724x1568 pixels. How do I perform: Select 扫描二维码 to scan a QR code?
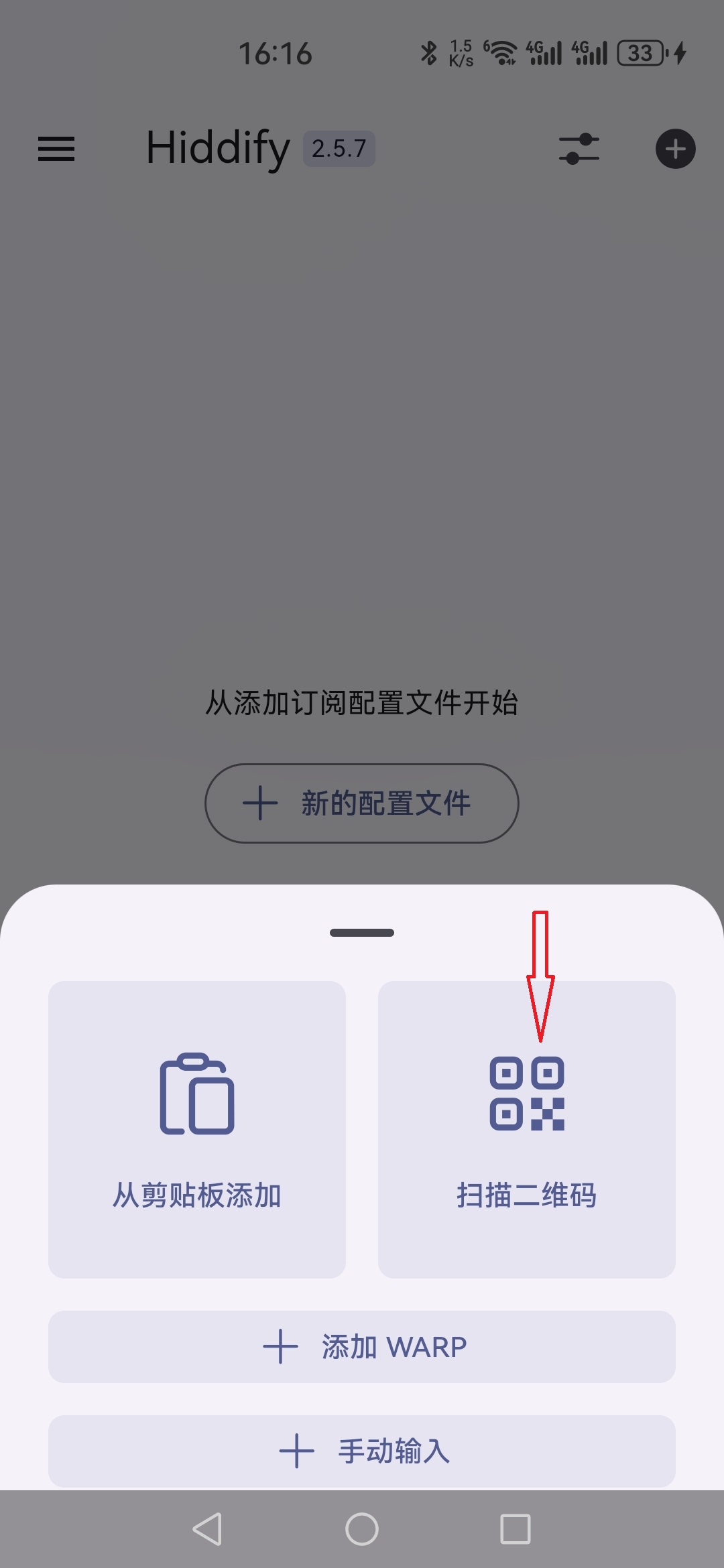point(527,1129)
